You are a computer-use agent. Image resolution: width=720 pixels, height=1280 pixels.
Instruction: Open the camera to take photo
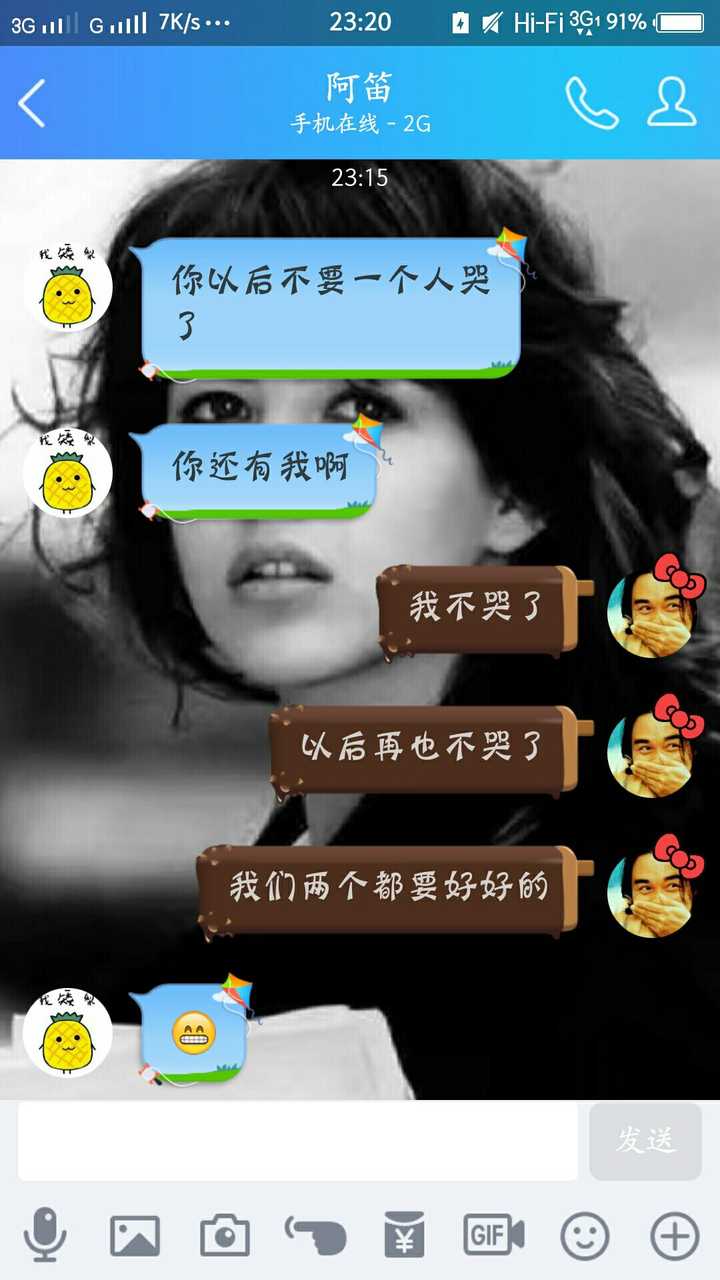(x=225, y=1236)
